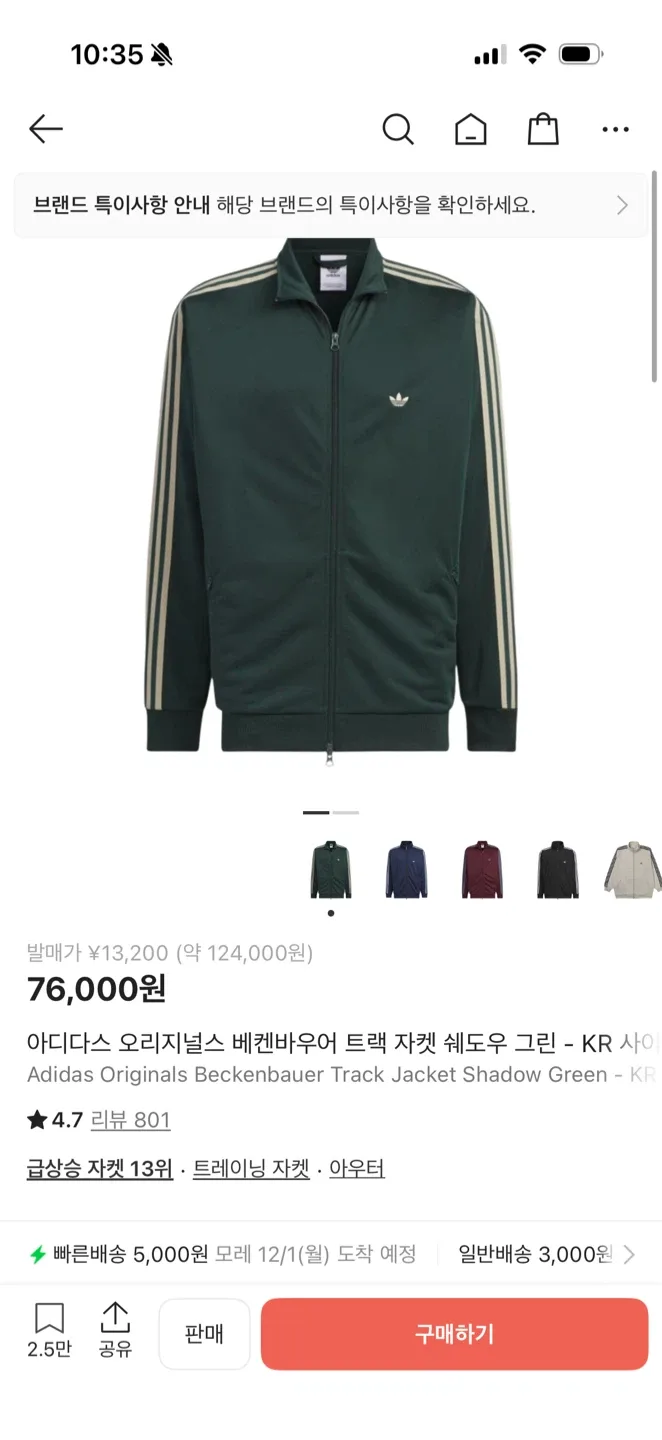Open the 브랜드 특이사항 안내 banner
The image size is (662, 1440).
(330, 206)
